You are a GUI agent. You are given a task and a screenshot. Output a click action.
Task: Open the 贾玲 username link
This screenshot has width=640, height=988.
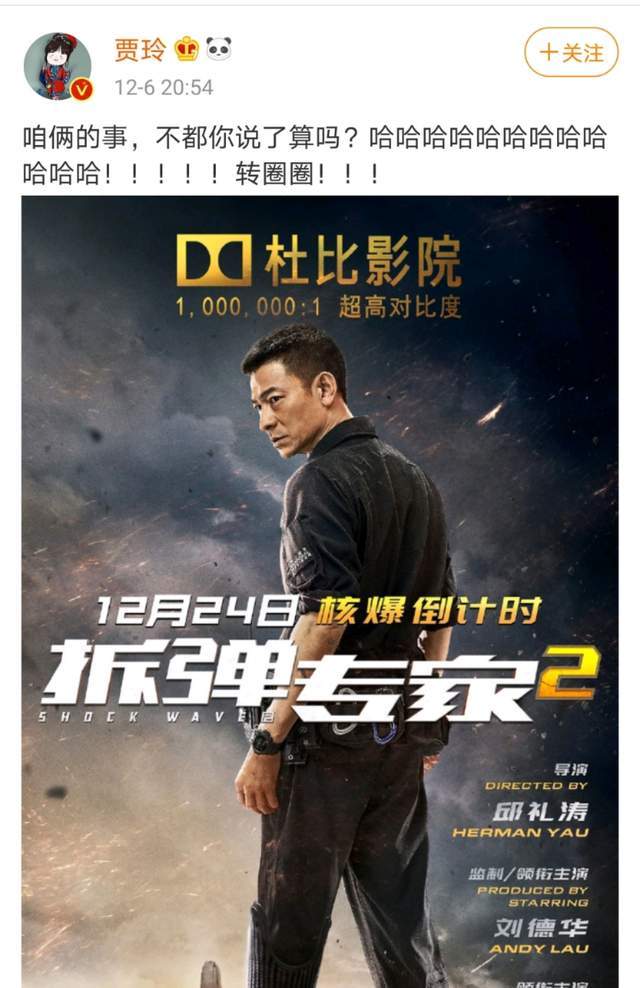point(139,49)
